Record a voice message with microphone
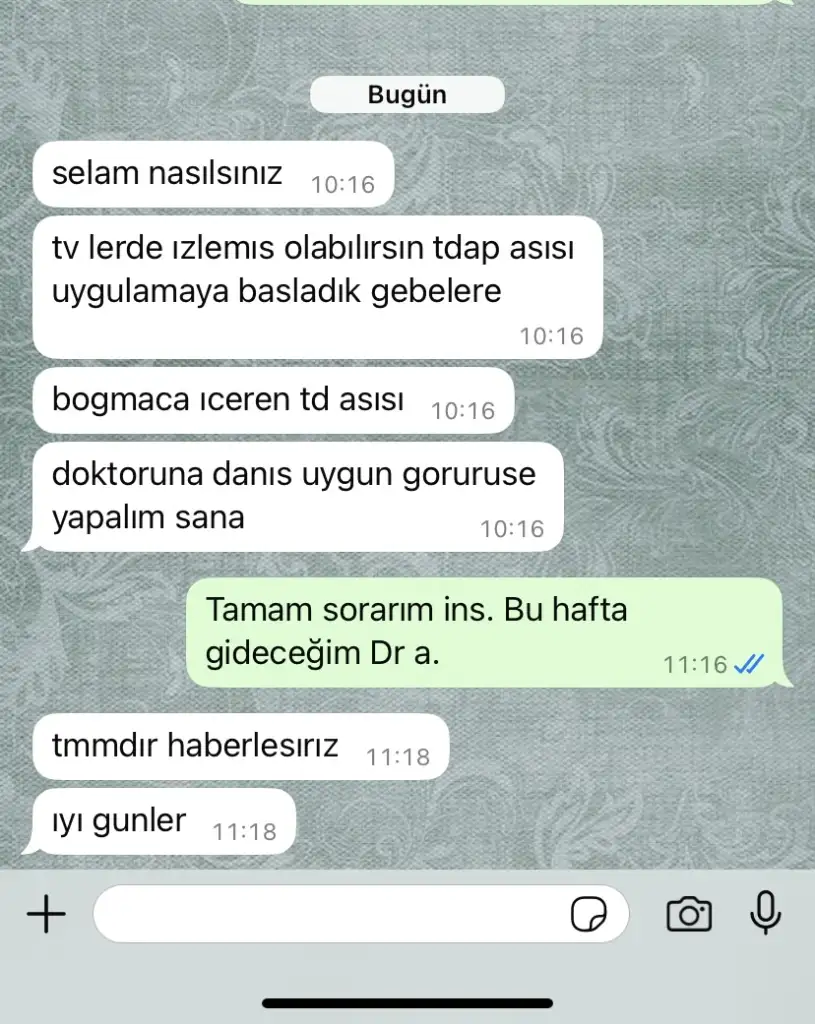 [x=766, y=912]
